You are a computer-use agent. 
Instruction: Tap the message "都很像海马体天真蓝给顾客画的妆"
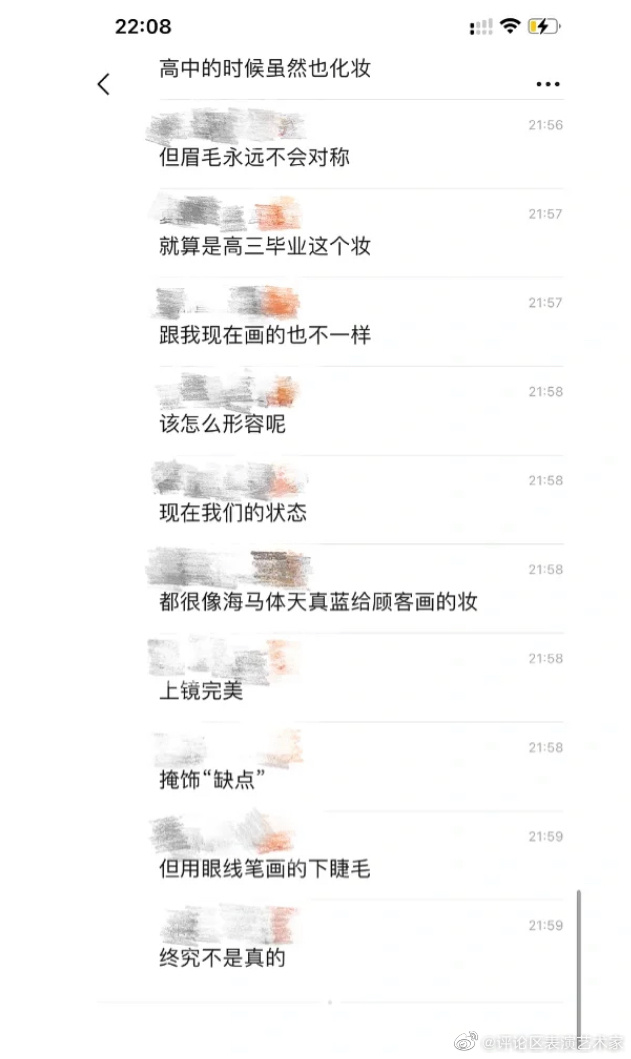click(318, 602)
